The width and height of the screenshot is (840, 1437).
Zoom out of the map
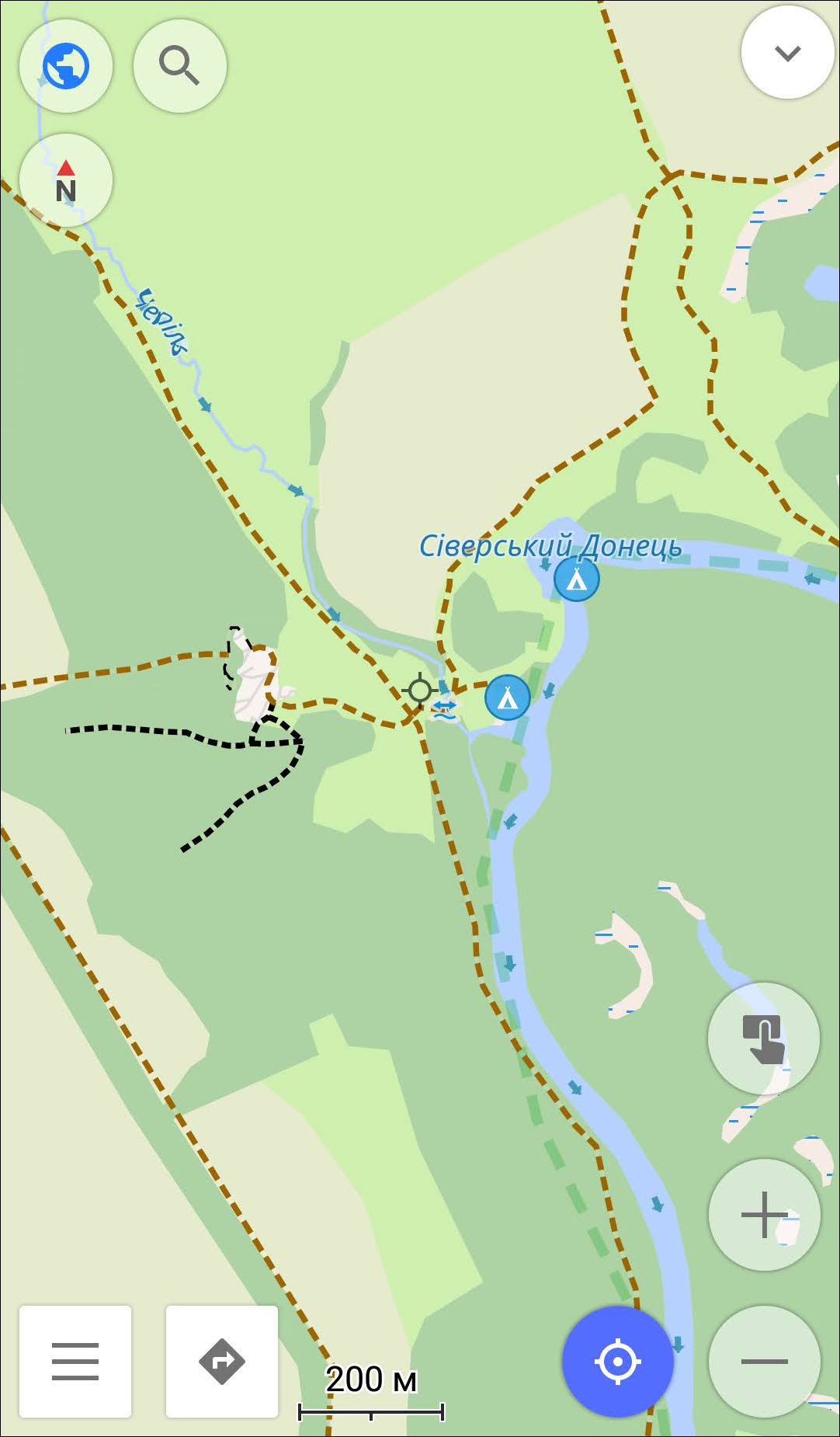pos(765,1361)
